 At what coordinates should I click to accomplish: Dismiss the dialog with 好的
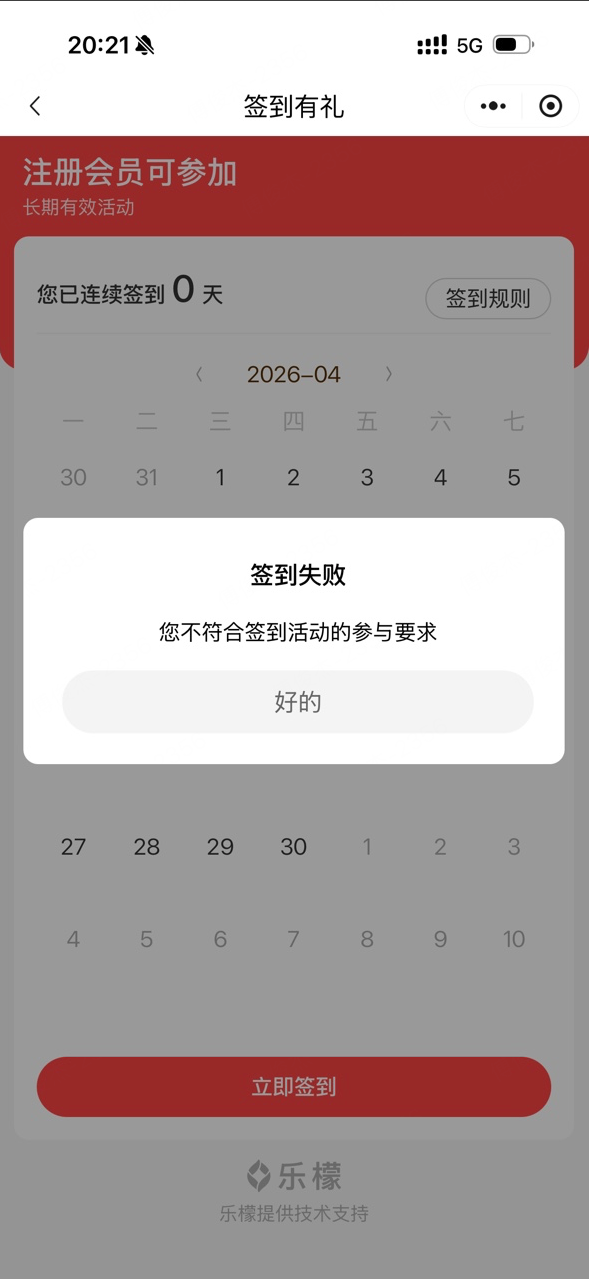pyautogui.click(x=298, y=702)
